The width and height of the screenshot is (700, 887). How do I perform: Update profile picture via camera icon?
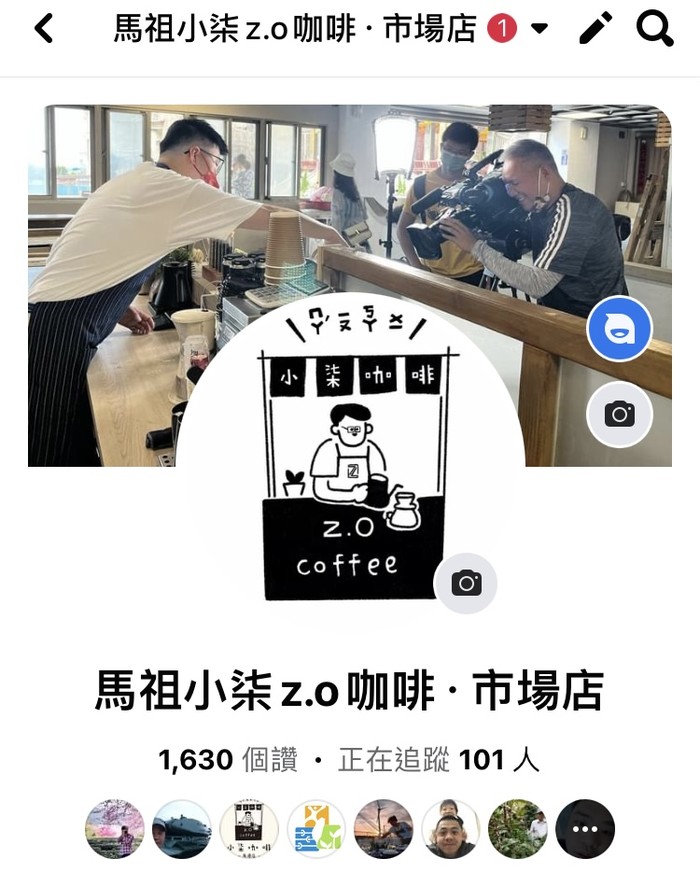tap(466, 583)
